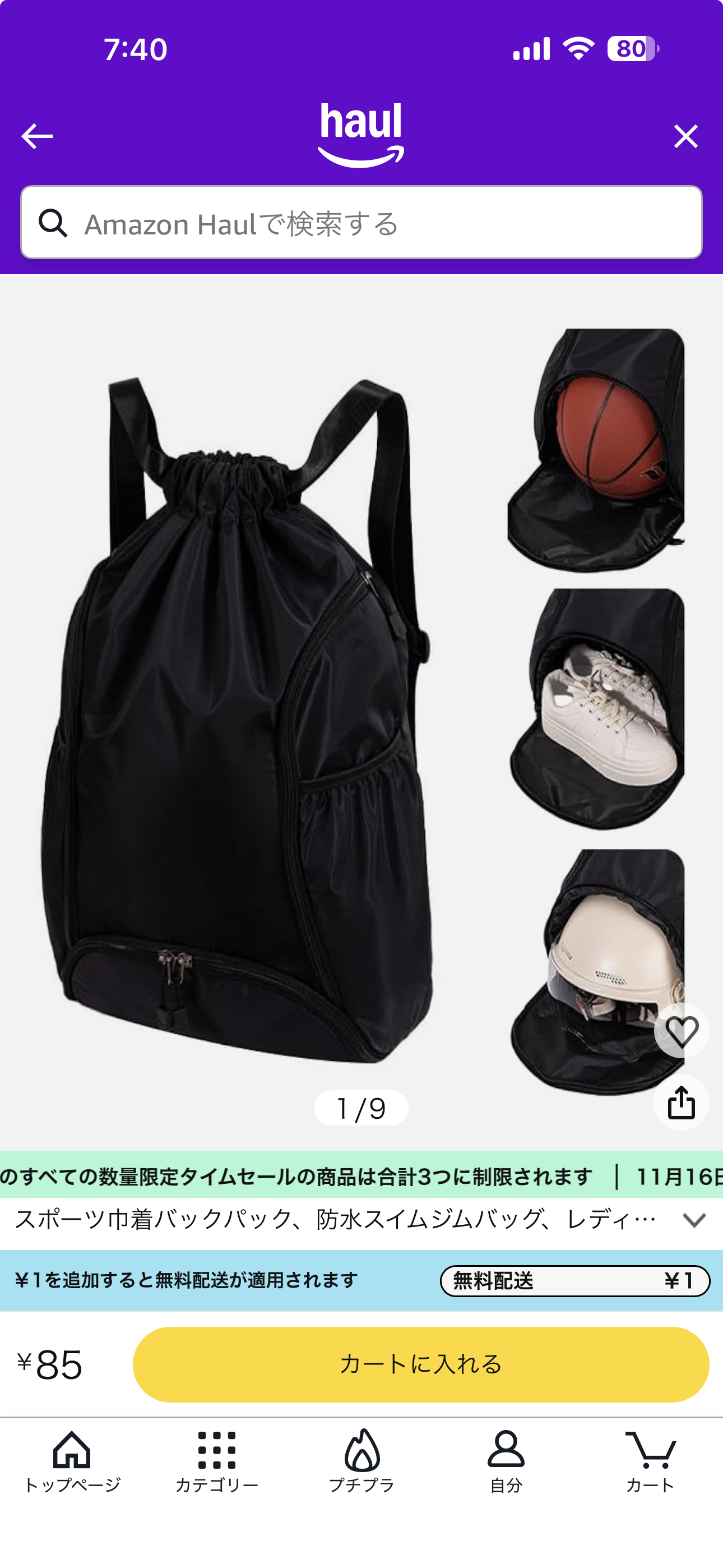
Task: Tap the 無料配送 ¥1 pill button
Action: 574,1281
